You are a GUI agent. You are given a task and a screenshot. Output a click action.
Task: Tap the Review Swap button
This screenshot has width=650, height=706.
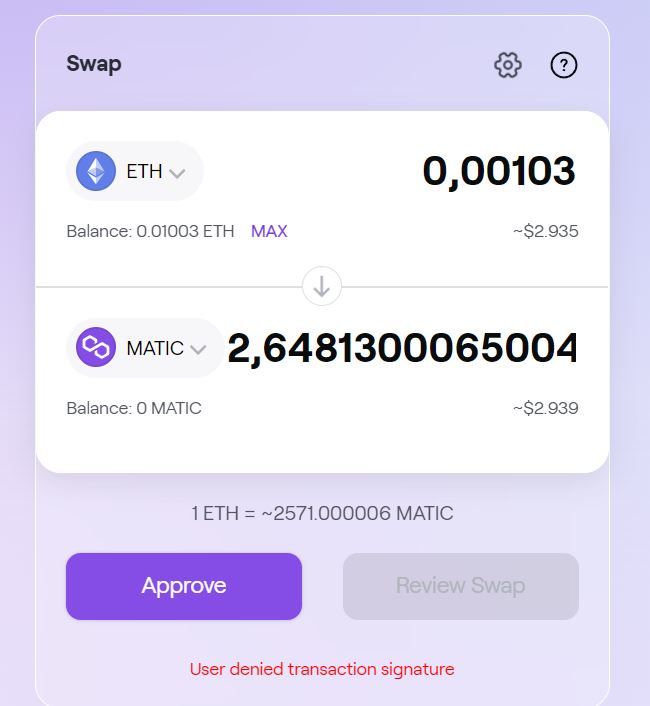tap(460, 586)
